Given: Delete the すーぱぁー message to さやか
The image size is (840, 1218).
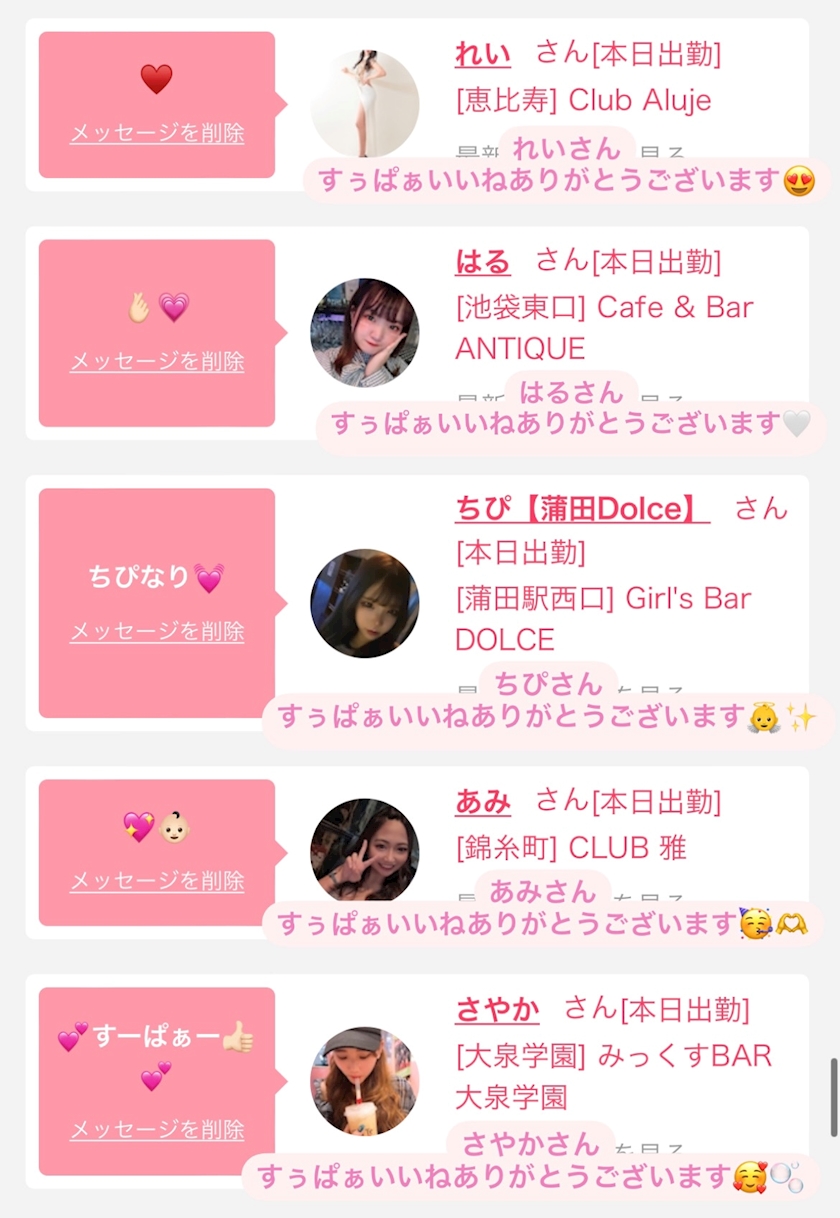Looking at the screenshot, I should tap(157, 1130).
